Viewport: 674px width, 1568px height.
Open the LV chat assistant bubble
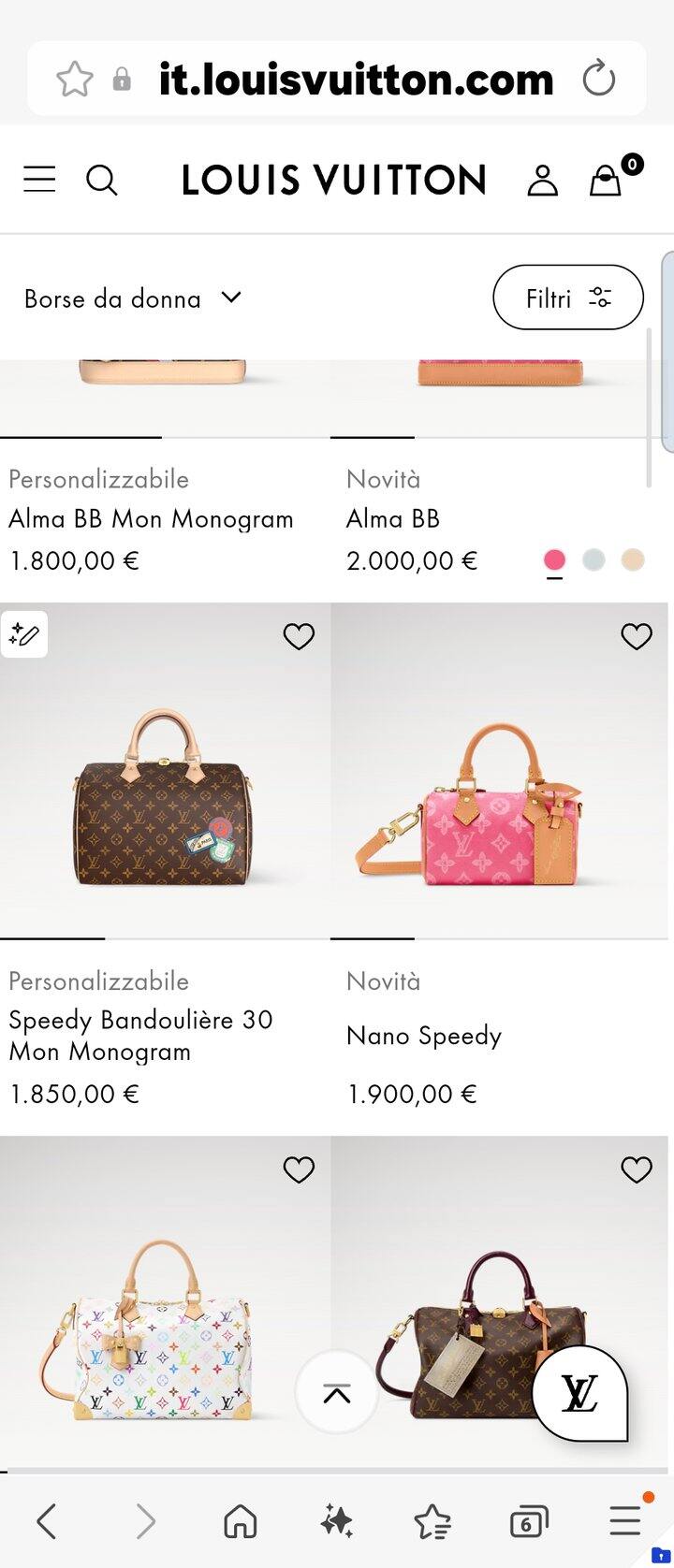(579, 1393)
